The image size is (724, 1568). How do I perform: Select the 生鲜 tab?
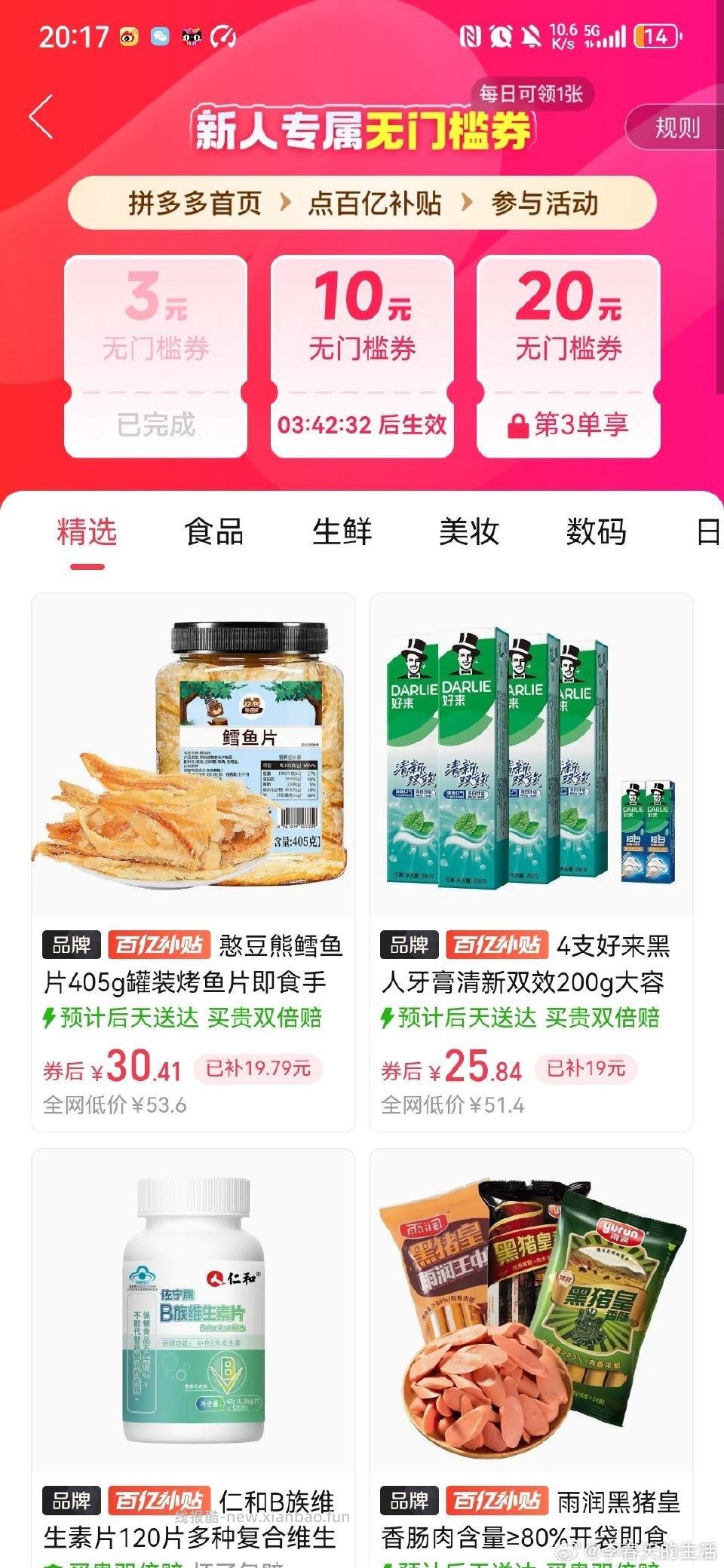click(341, 531)
